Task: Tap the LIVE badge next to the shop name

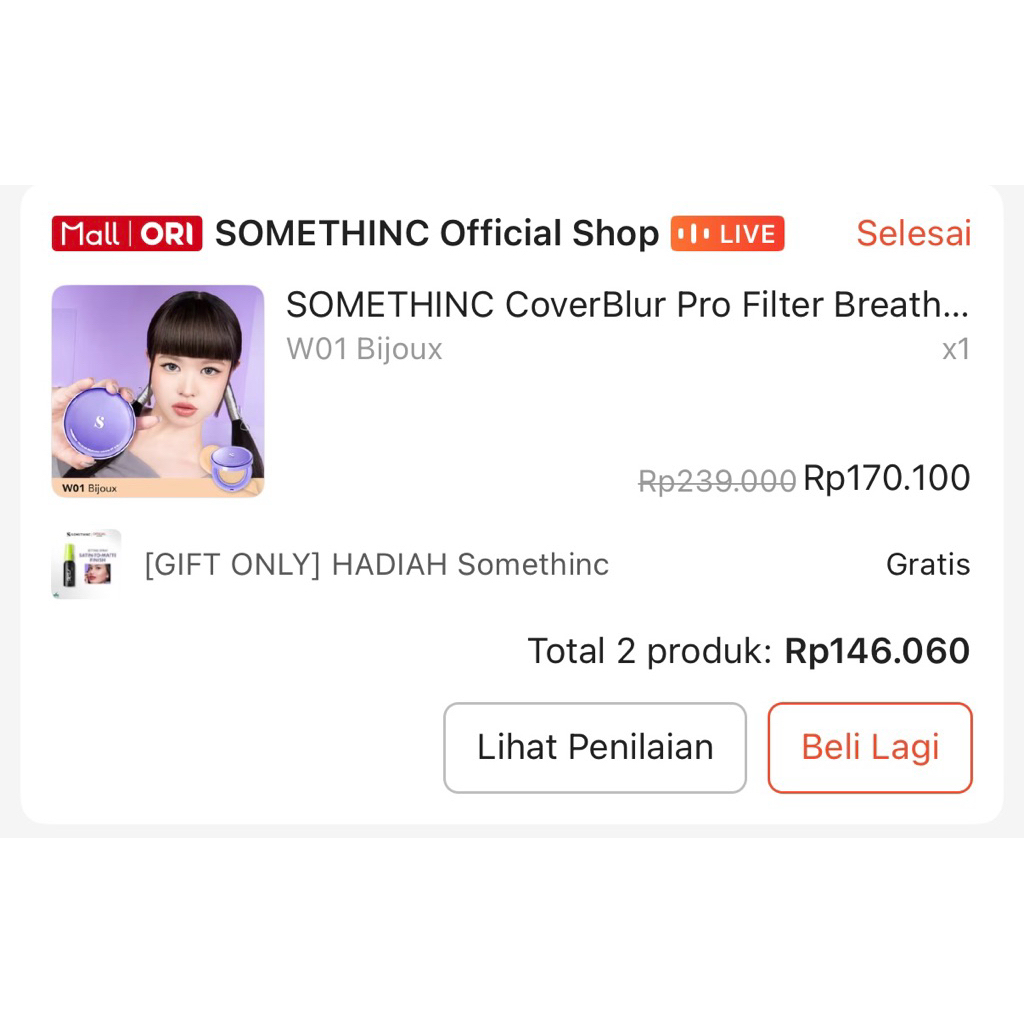Action: pyautogui.click(x=727, y=234)
